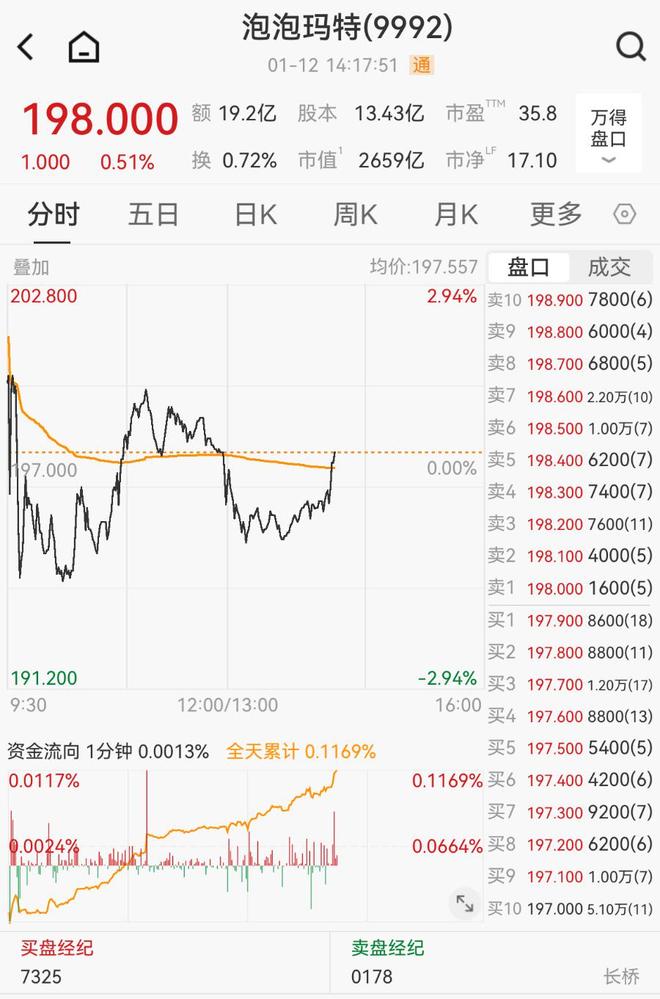Open the 更多 chart options
Screen dimensions: 660x999
(x=556, y=214)
